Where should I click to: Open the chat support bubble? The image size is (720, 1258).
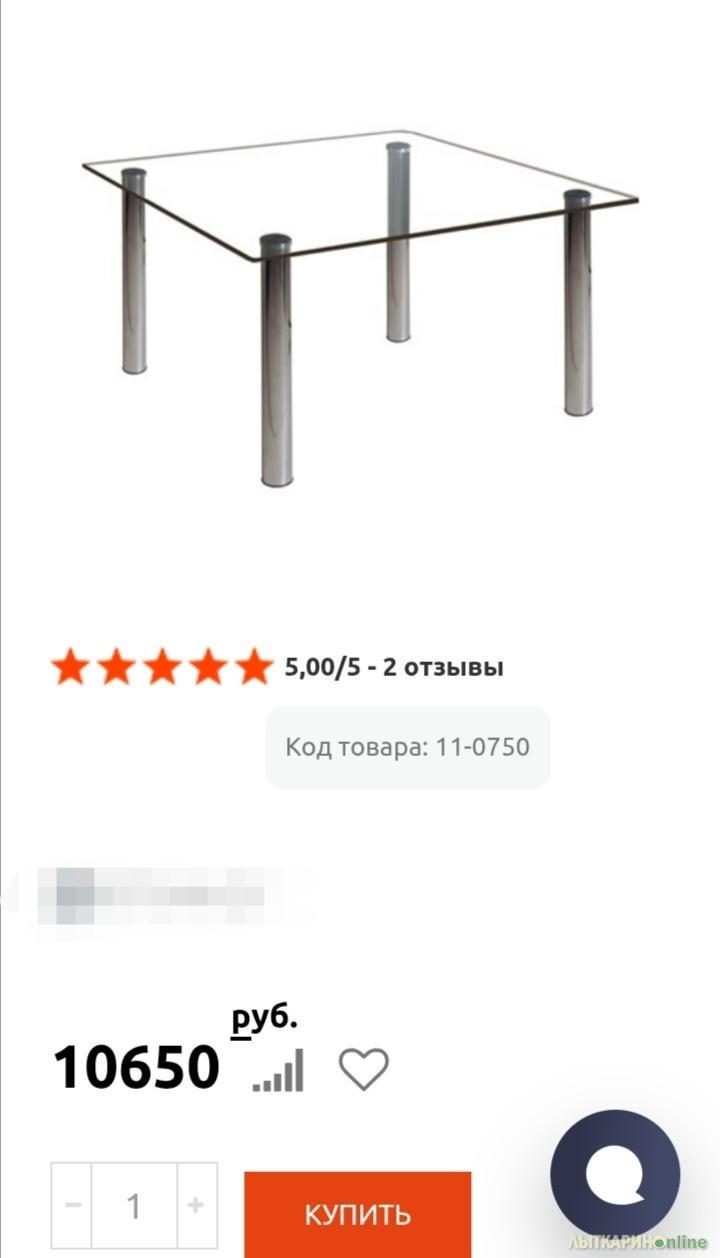pos(616,1174)
